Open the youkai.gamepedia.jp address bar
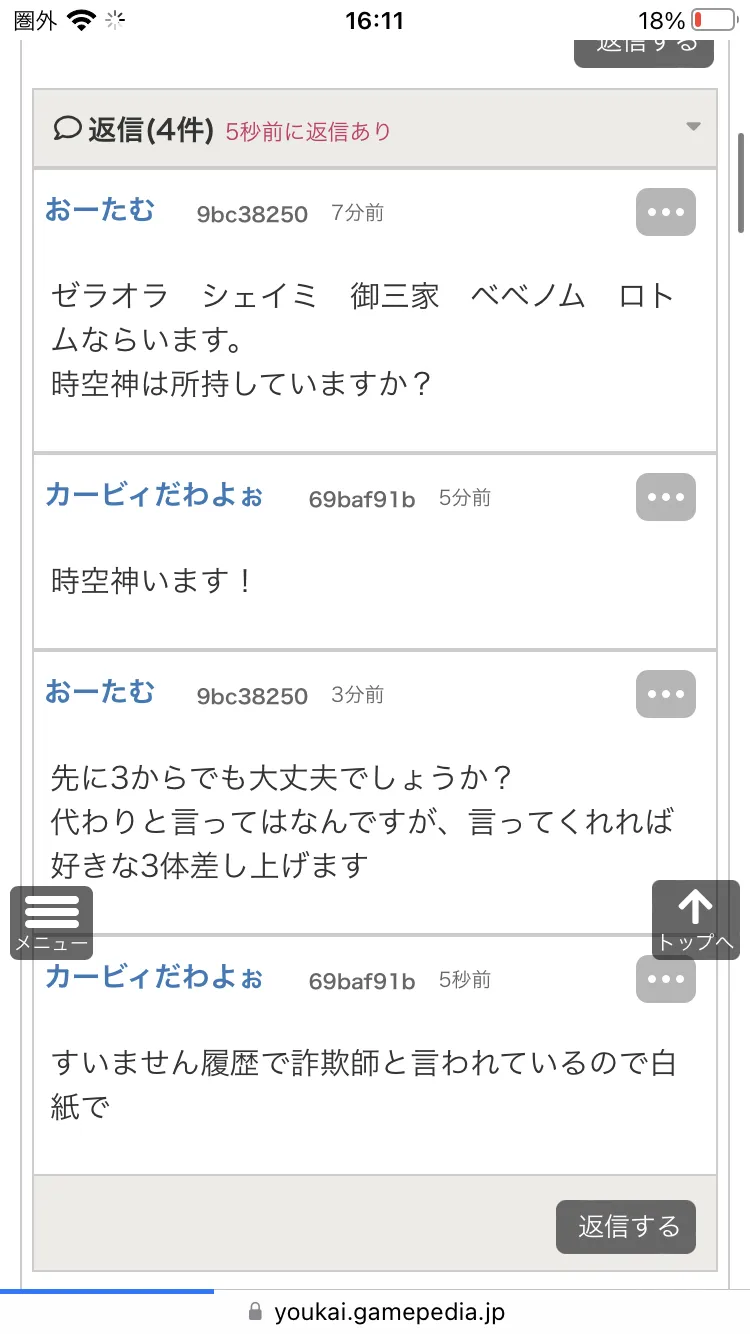This screenshot has height=1334, width=750. tap(375, 1312)
